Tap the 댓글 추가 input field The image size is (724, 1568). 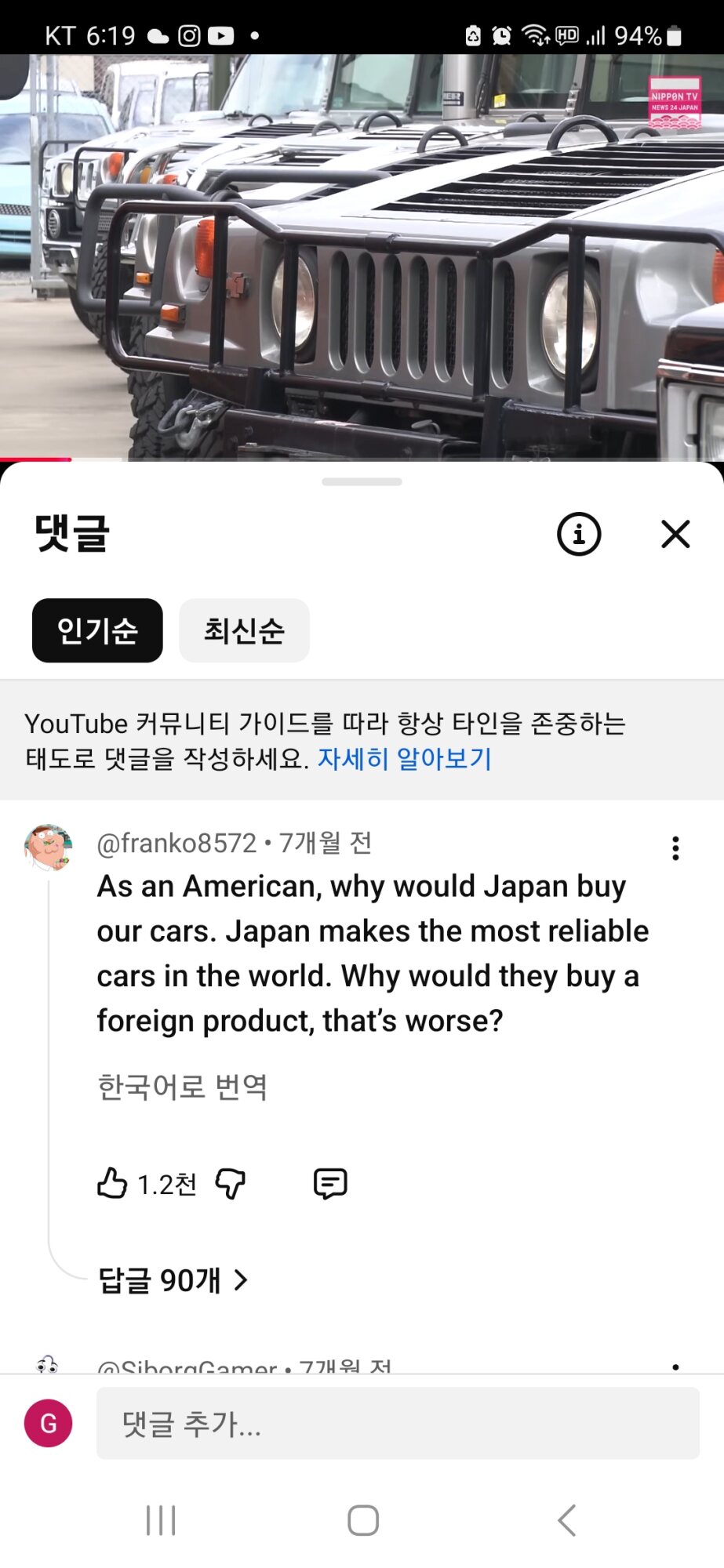(x=398, y=1423)
